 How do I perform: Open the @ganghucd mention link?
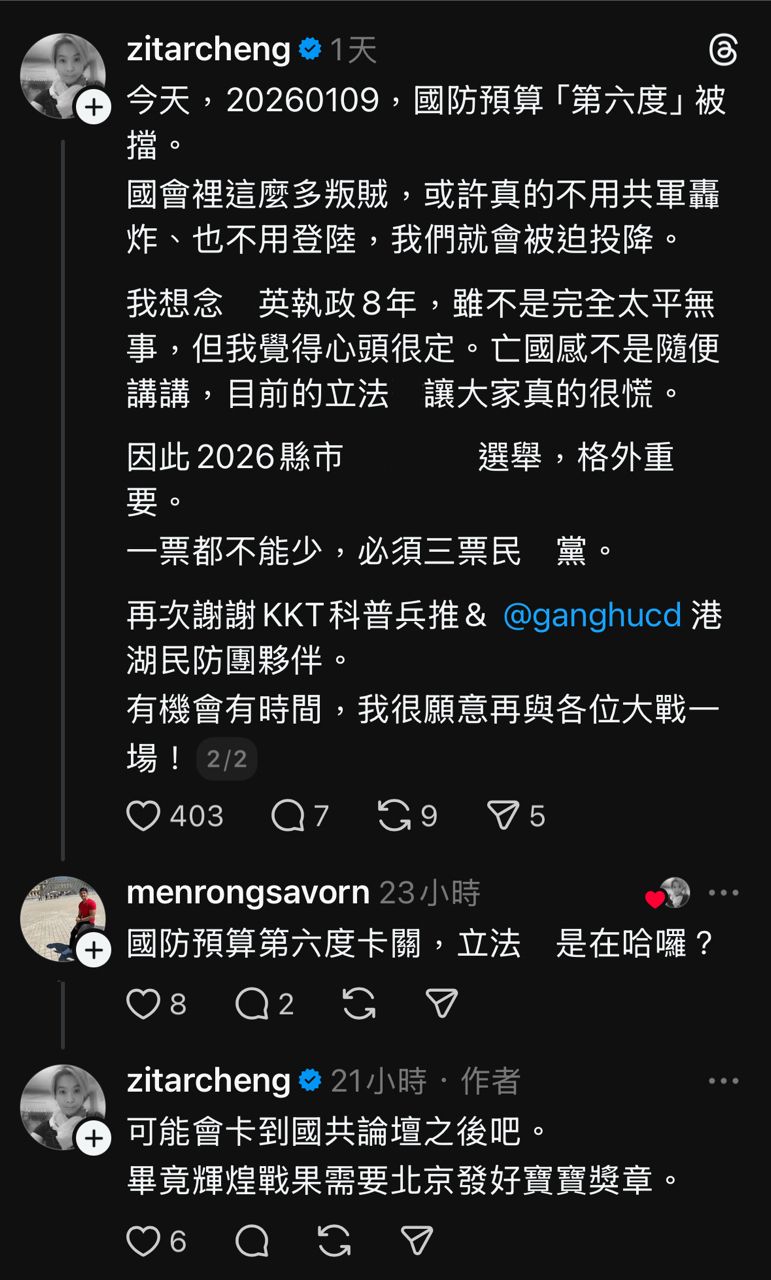[x=592, y=615]
